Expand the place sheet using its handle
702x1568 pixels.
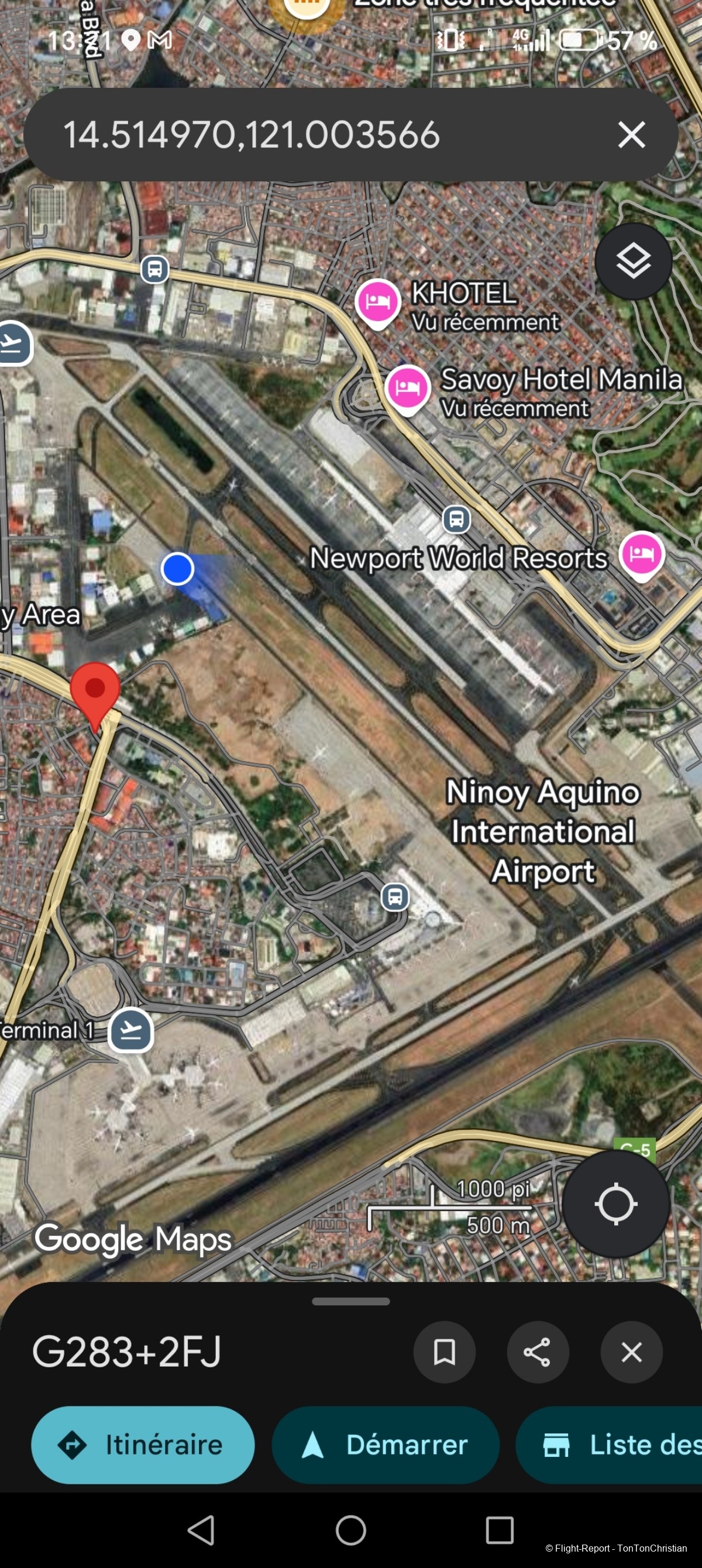350,1301
